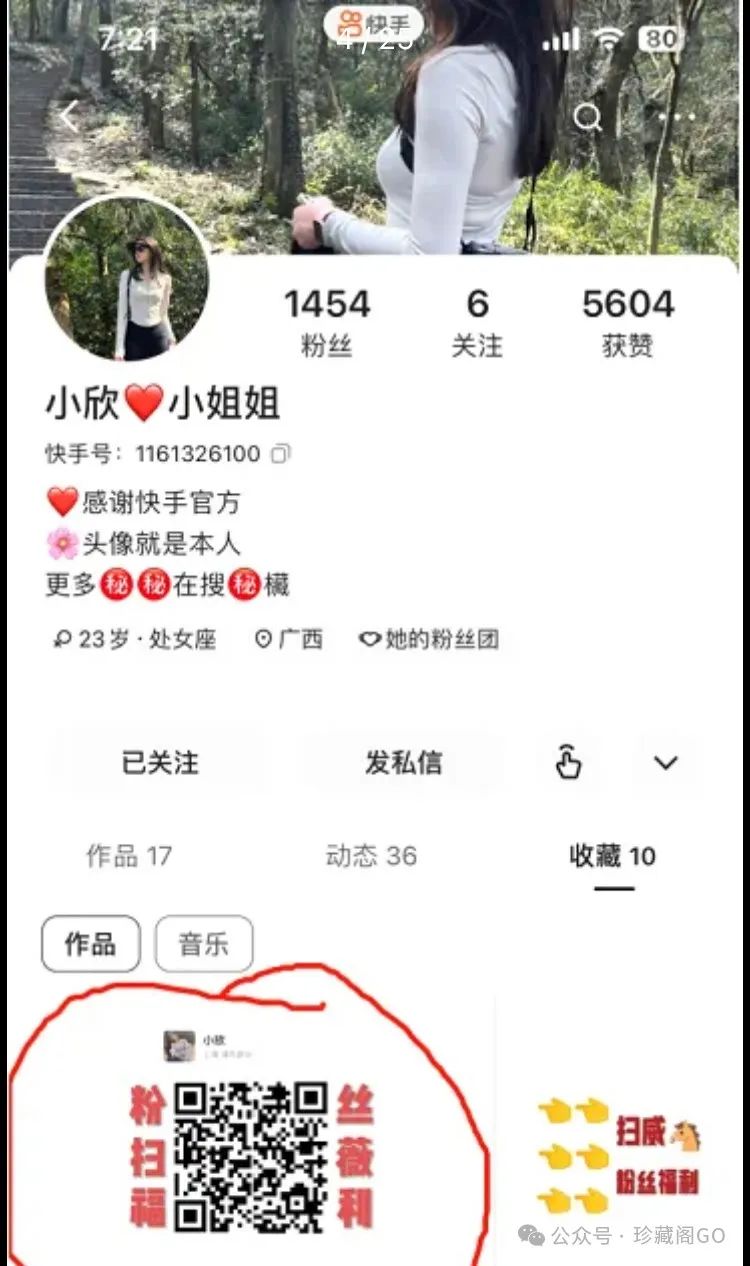Tap the location pin icon before 广西
Screen dimensions: 750x1266
click(262, 639)
